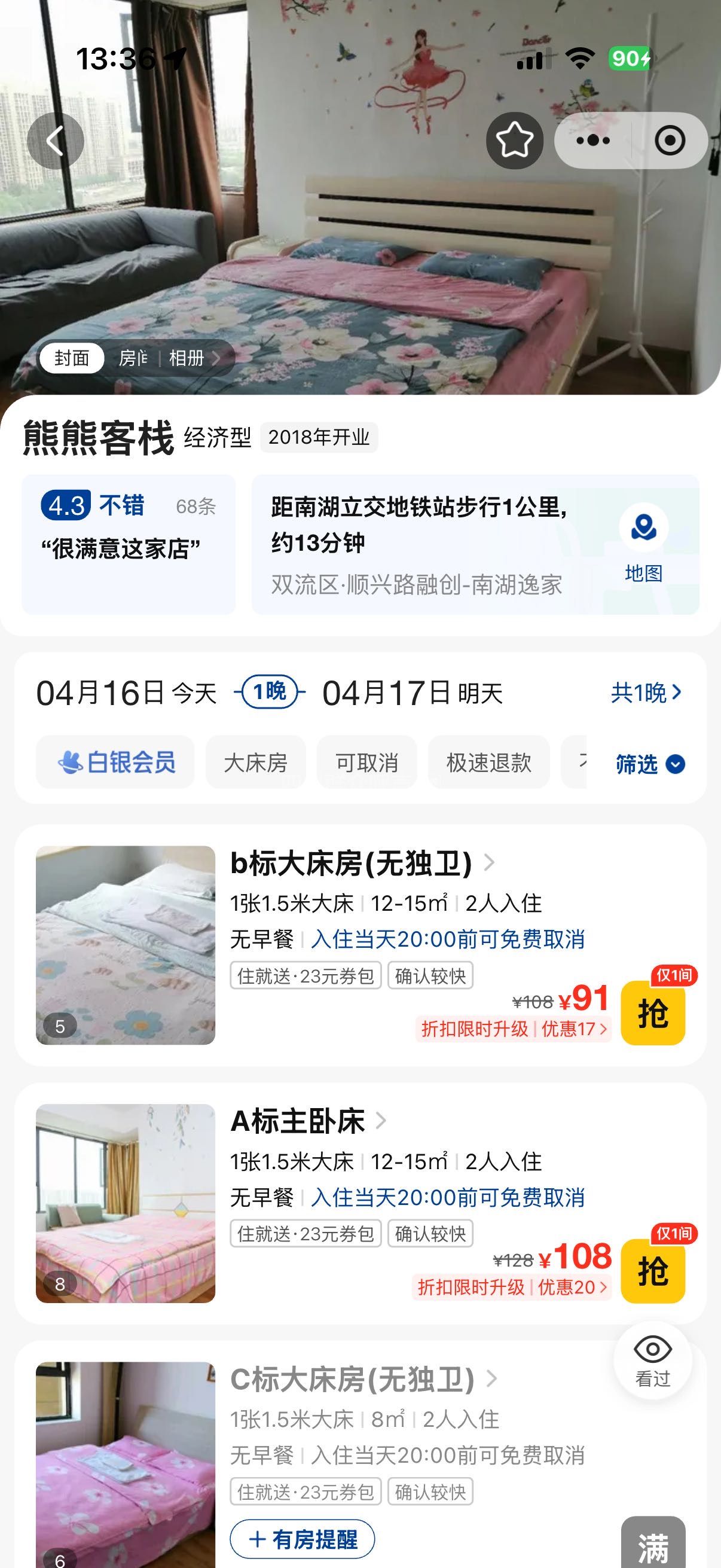Go back using the back arrow
Viewport: 721px width, 1568px height.
pyautogui.click(x=56, y=141)
